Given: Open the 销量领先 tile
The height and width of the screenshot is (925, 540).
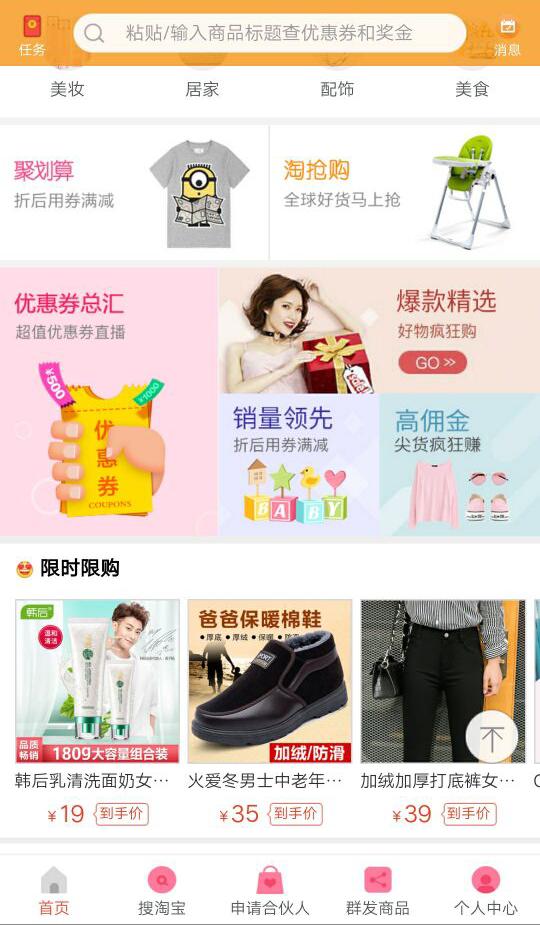Looking at the screenshot, I should [x=299, y=465].
